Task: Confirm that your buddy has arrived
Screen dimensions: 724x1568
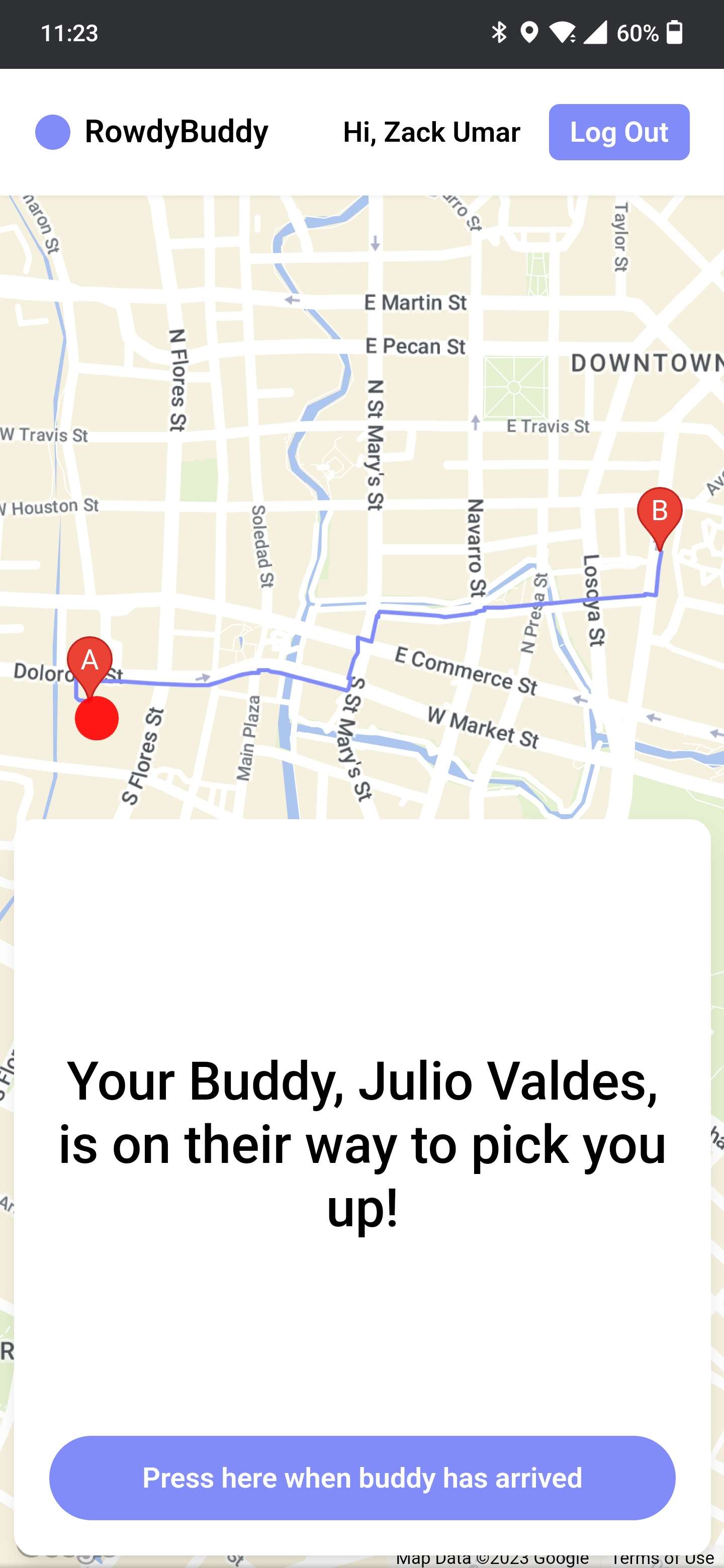Action: point(361,1478)
